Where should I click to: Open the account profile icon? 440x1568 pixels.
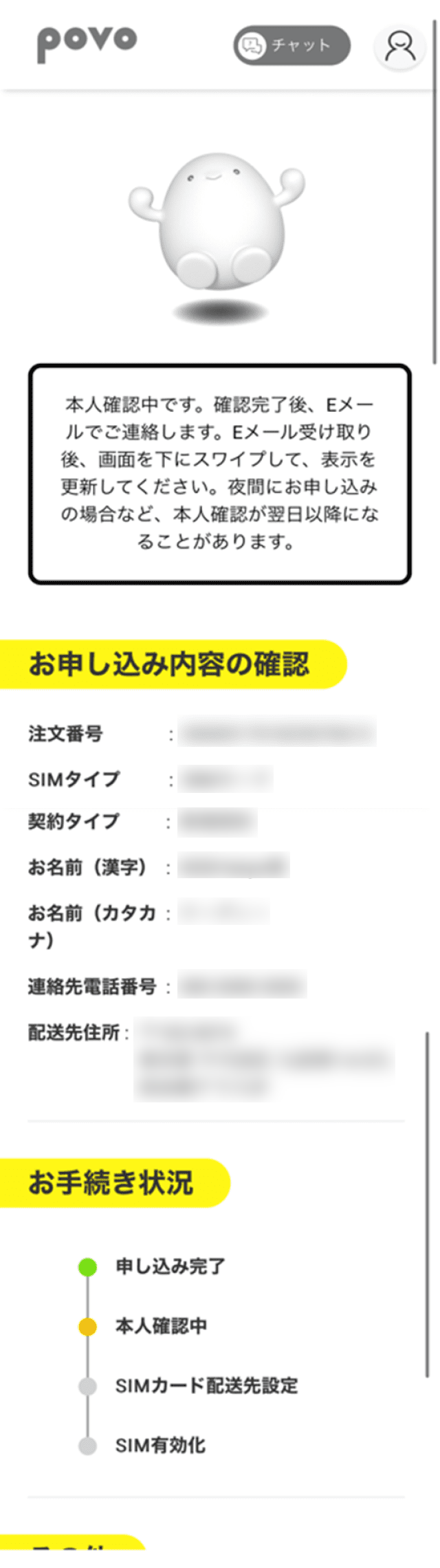(x=399, y=47)
